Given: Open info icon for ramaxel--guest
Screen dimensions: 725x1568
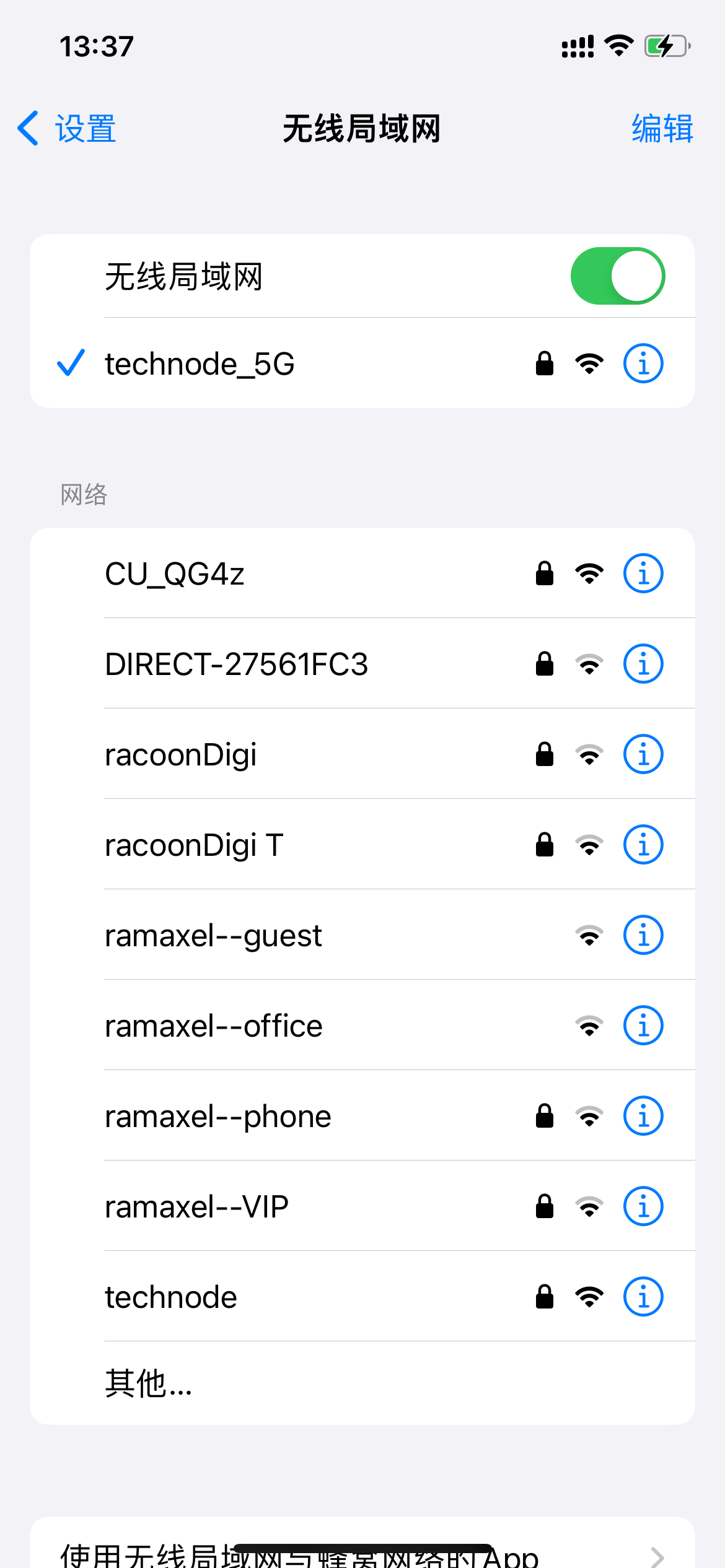Looking at the screenshot, I should point(643,935).
